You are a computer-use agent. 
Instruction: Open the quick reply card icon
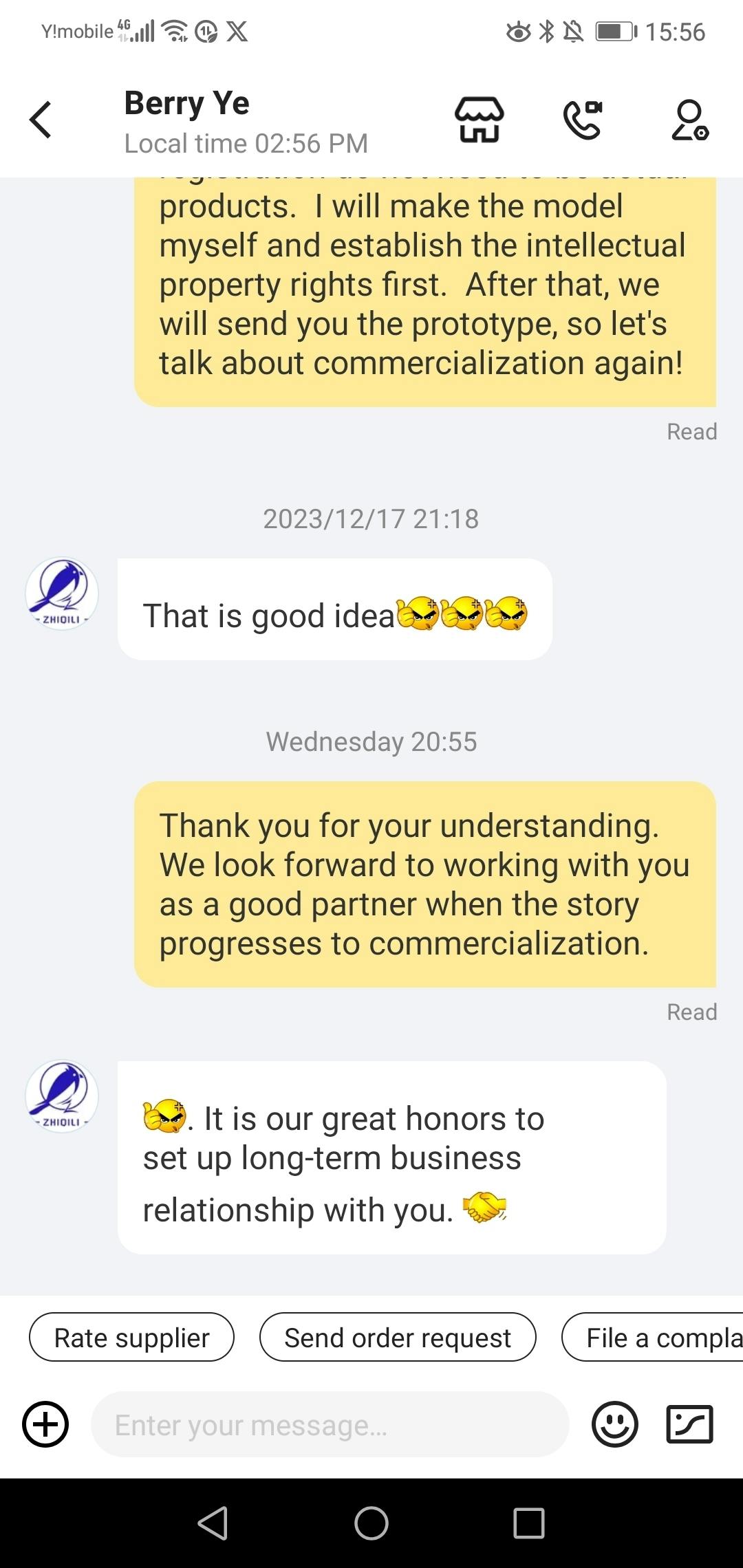pyautogui.click(x=689, y=1424)
